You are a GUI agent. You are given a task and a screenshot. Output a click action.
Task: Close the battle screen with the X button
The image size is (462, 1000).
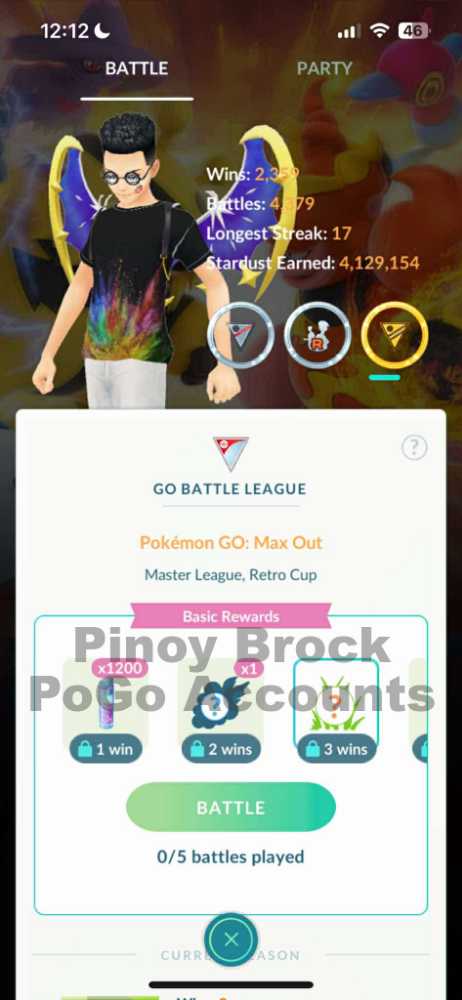[231, 939]
